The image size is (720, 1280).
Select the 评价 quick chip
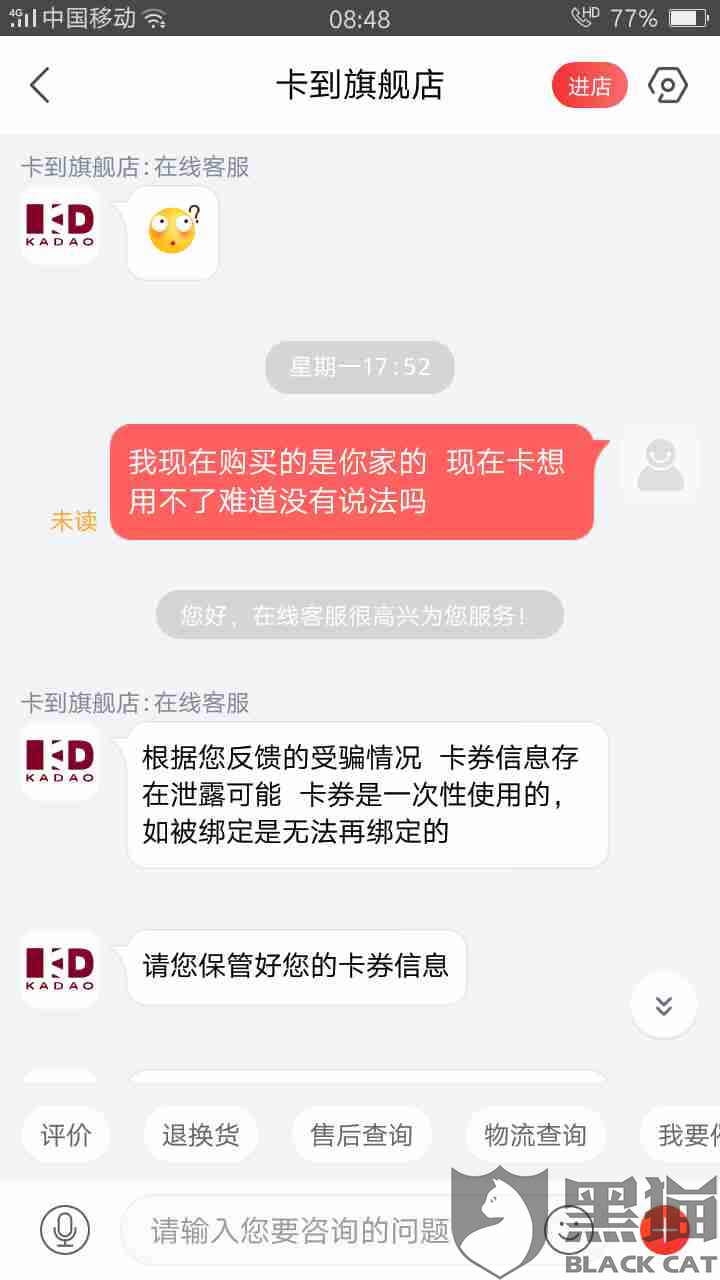66,1135
